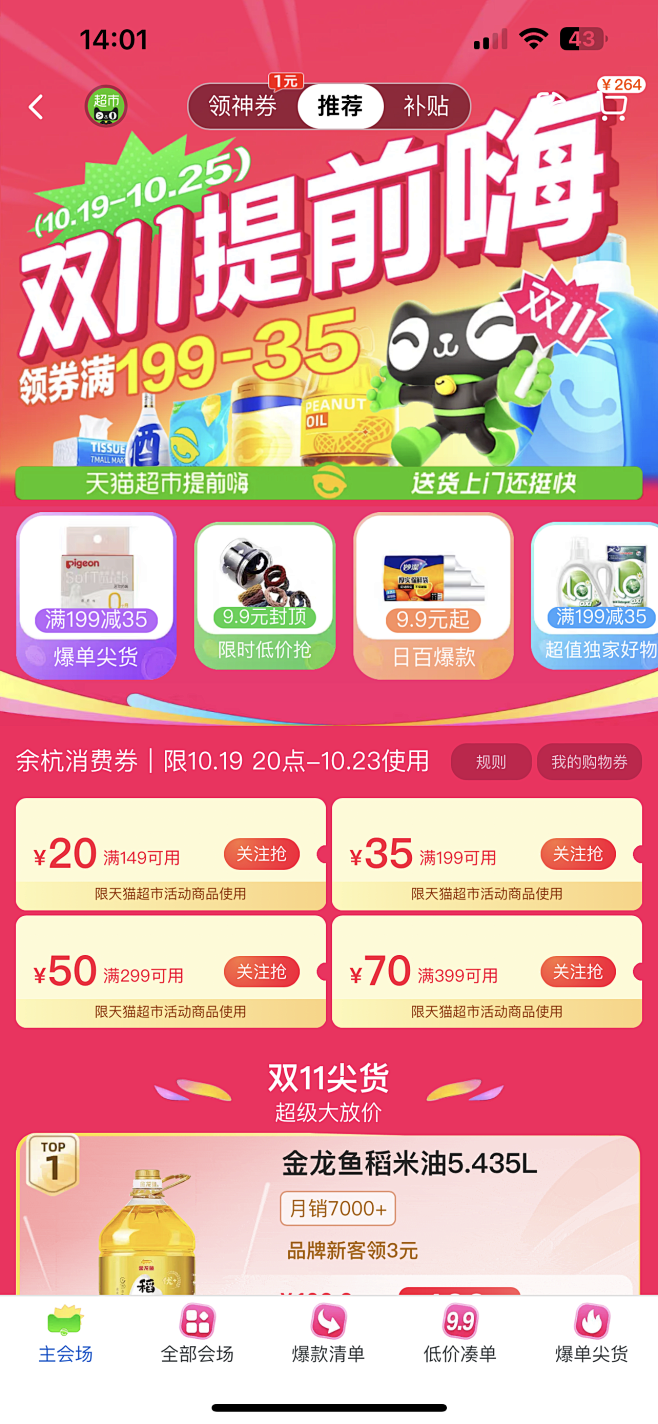Viewport: 658px width, 1424px height.
Task: Tap 关注抢 on the ¥70 coupon
Action: (578, 971)
